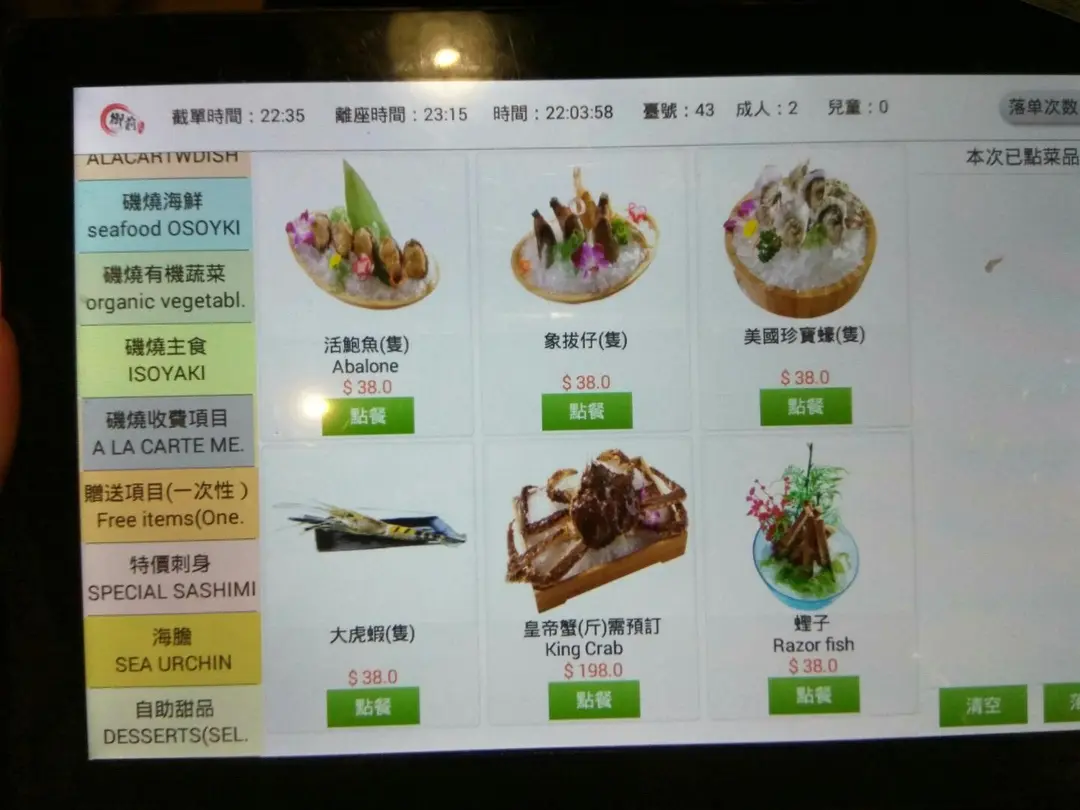Image resolution: width=1080 pixels, height=810 pixels.
Task: Open the 落单次数 order count button
Action: [1040, 108]
